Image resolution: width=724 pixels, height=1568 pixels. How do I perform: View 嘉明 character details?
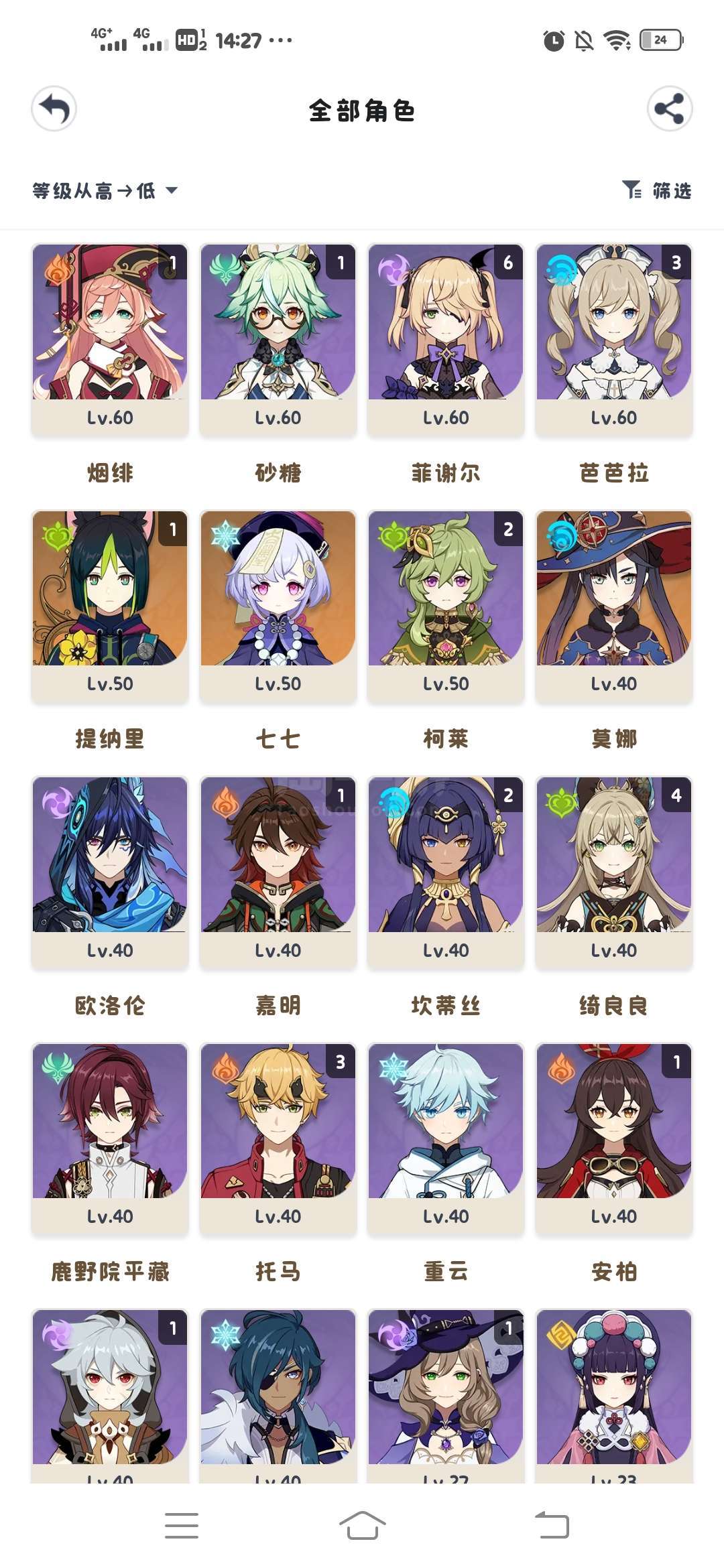[278, 873]
